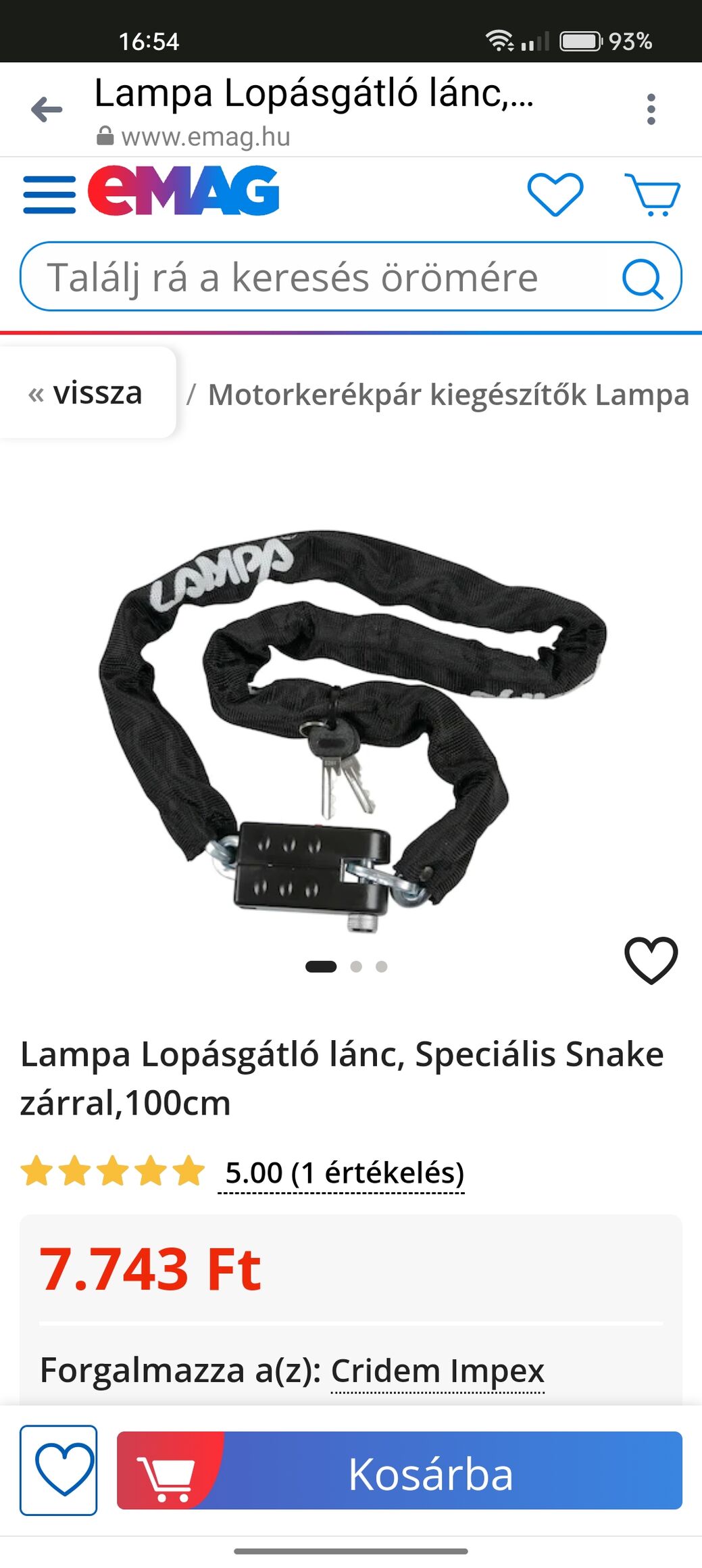Open the seller Cridem Impex link

click(x=437, y=1371)
